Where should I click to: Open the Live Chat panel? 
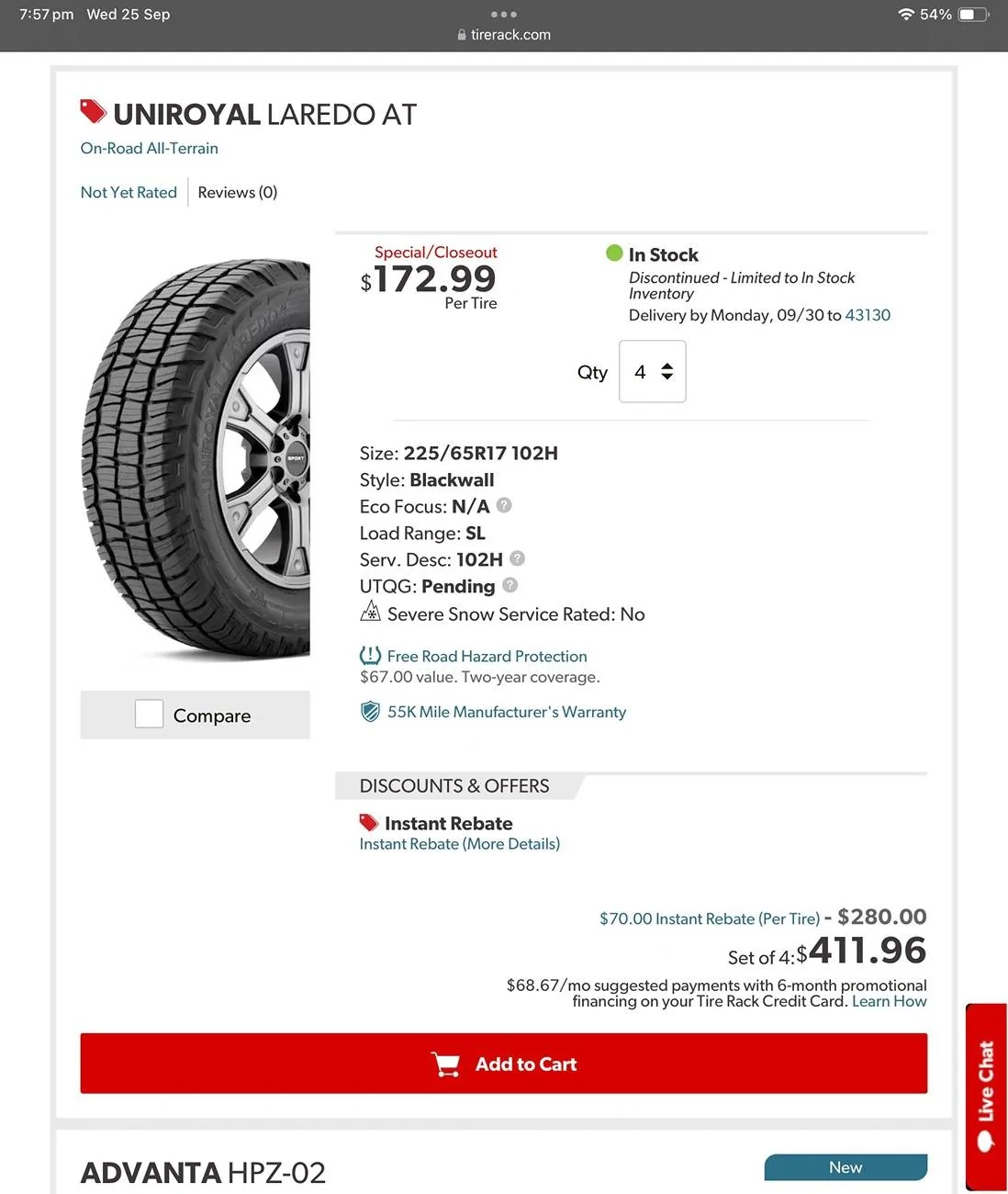[x=986, y=1096]
